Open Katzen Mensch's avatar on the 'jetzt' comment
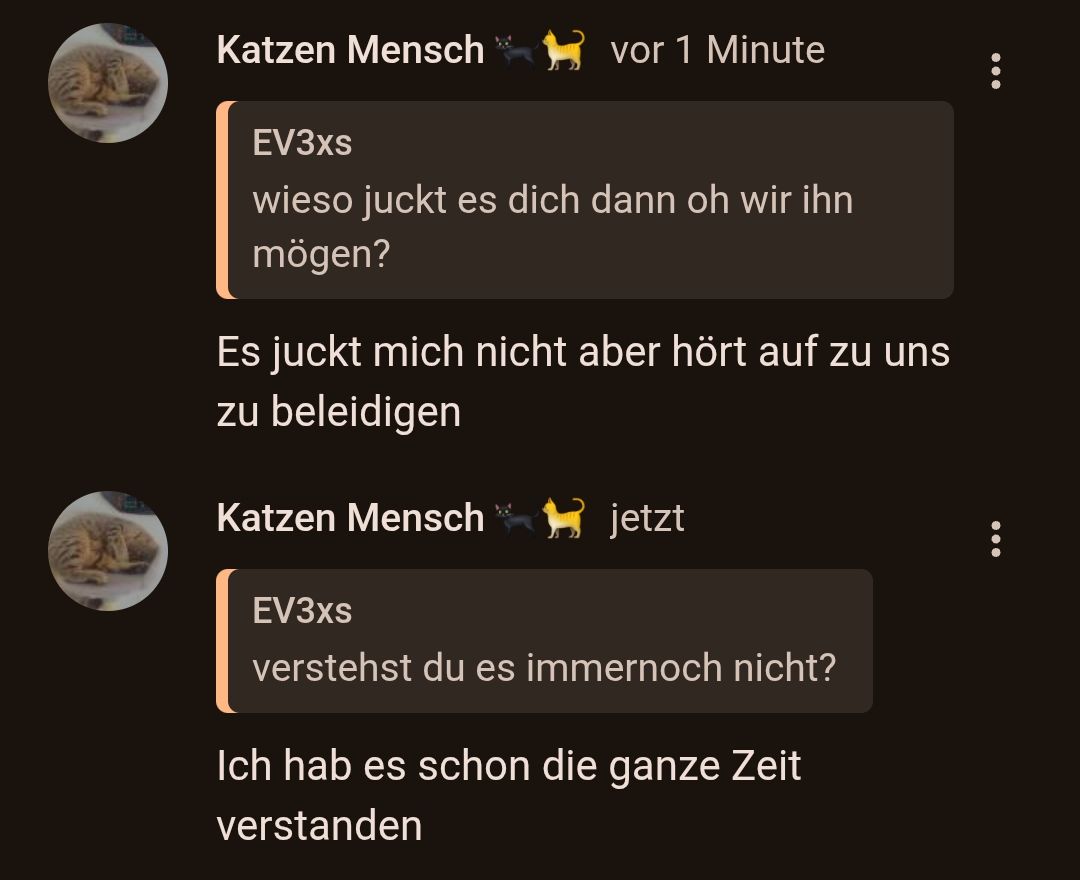This screenshot has width=1080, height=880. point(107,551)
